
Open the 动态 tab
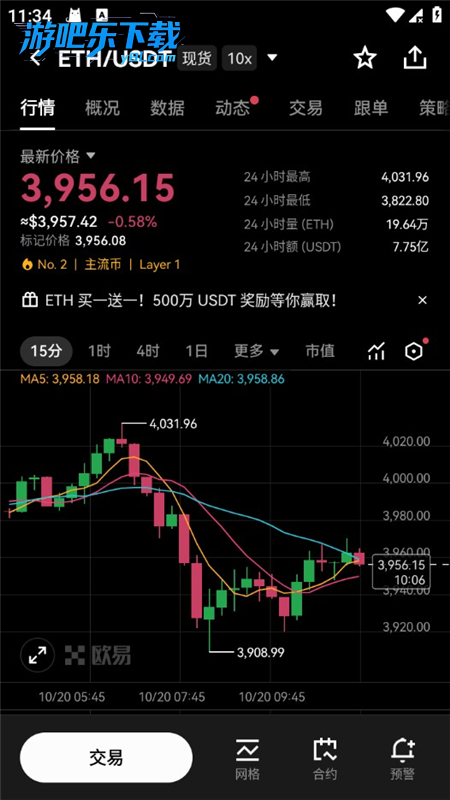233,108
